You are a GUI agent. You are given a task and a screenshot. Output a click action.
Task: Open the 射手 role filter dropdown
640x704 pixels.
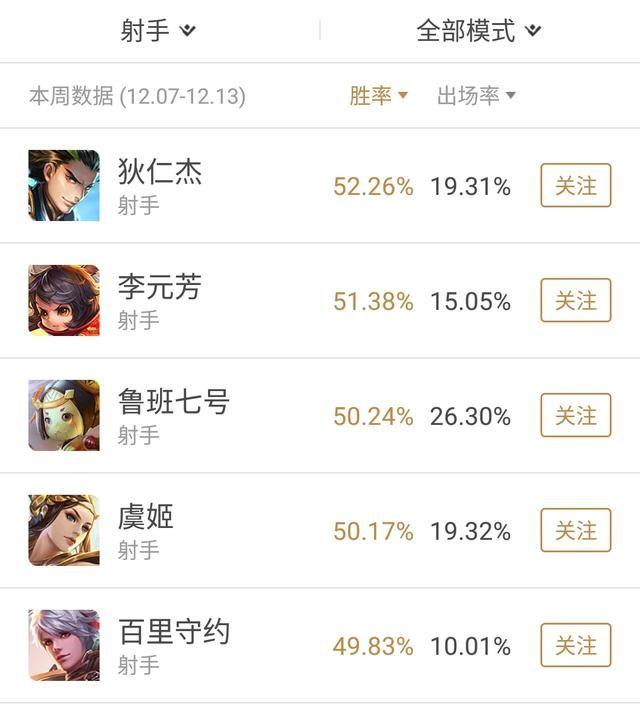point(158,31)
